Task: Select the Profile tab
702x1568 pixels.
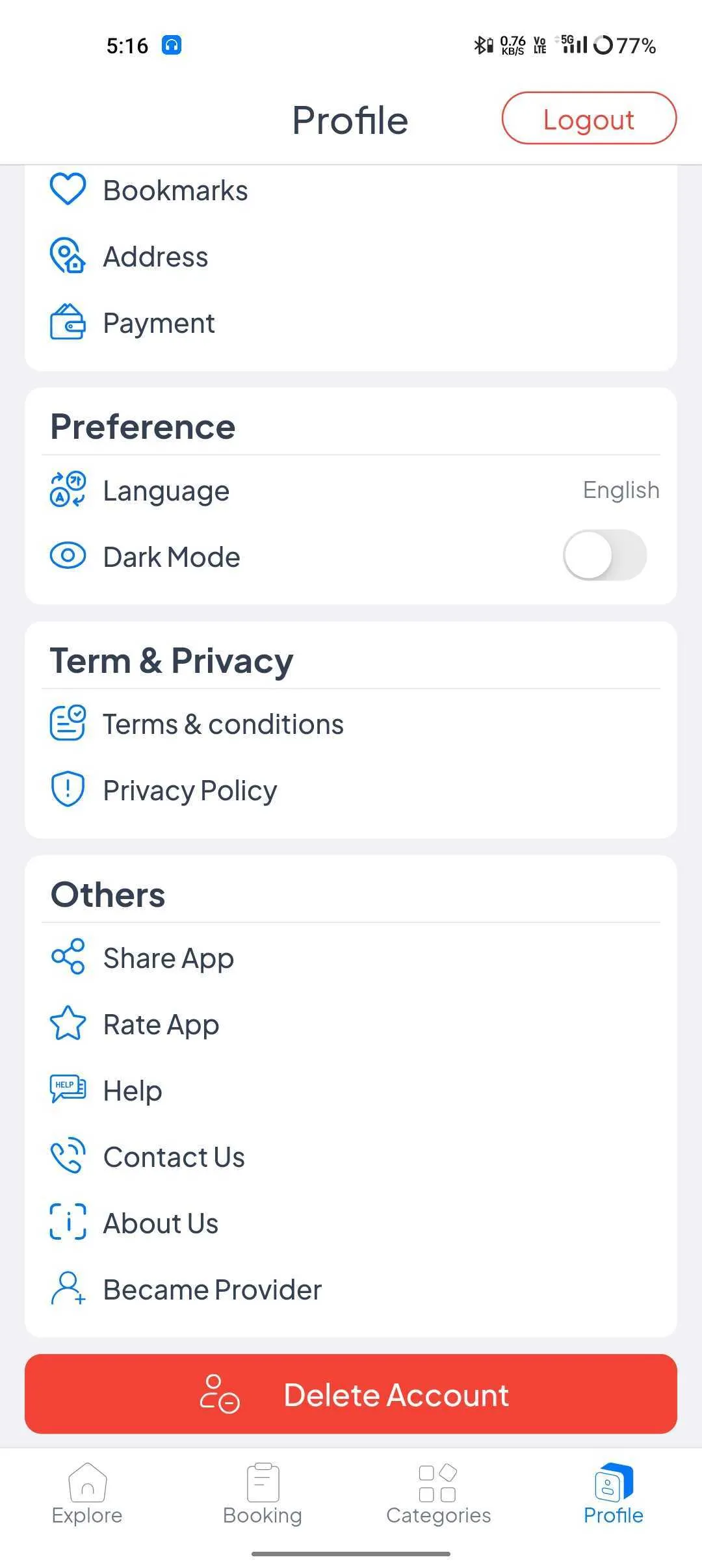Action: point(613,1495)
